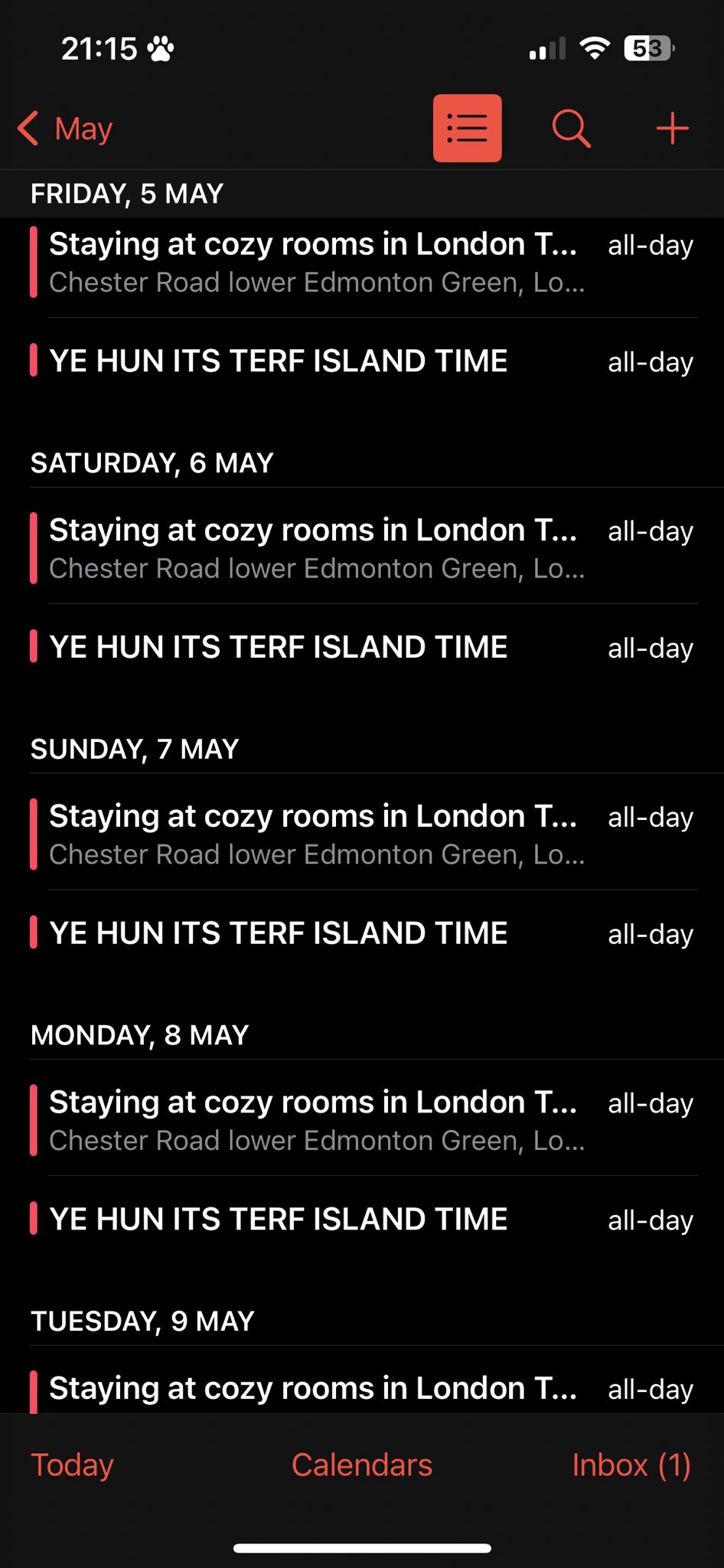Open the calendar search magnifier
The image size is (724, 1568).
pos(571,129)
